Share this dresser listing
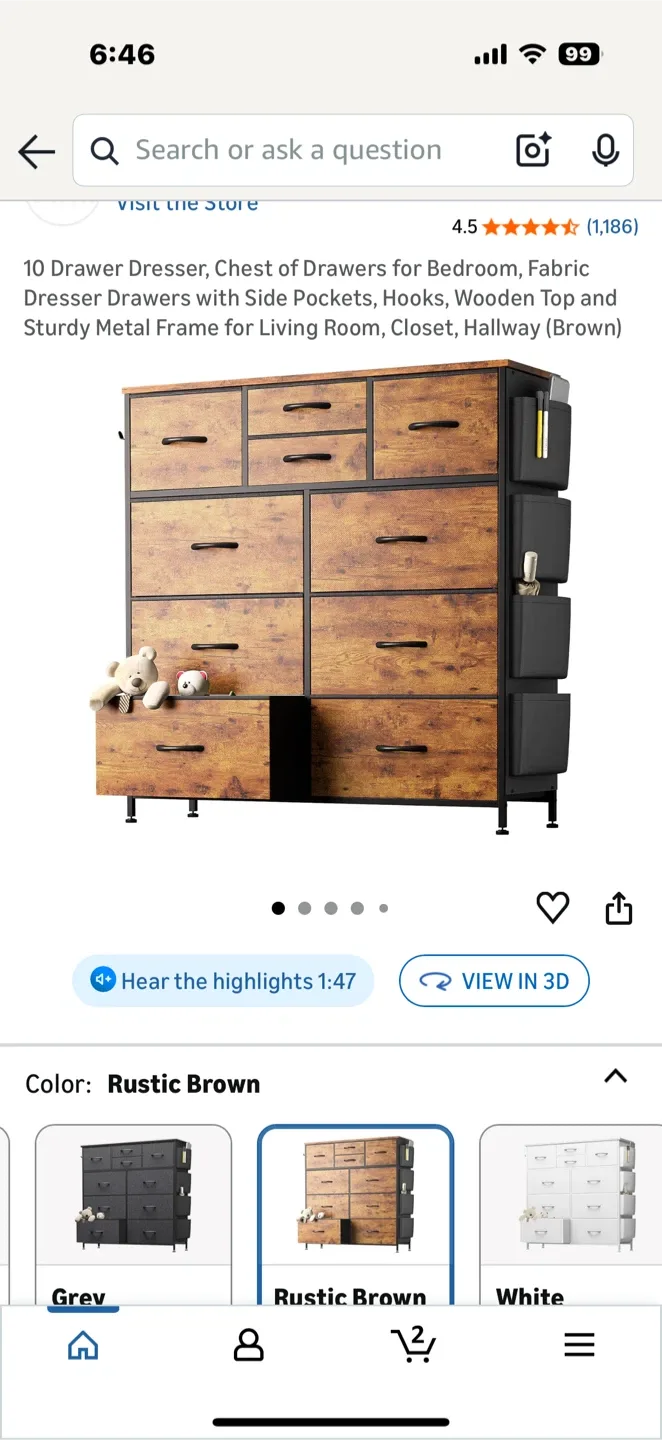This screenshot has height=1440, width=662. tap(619, 907)
